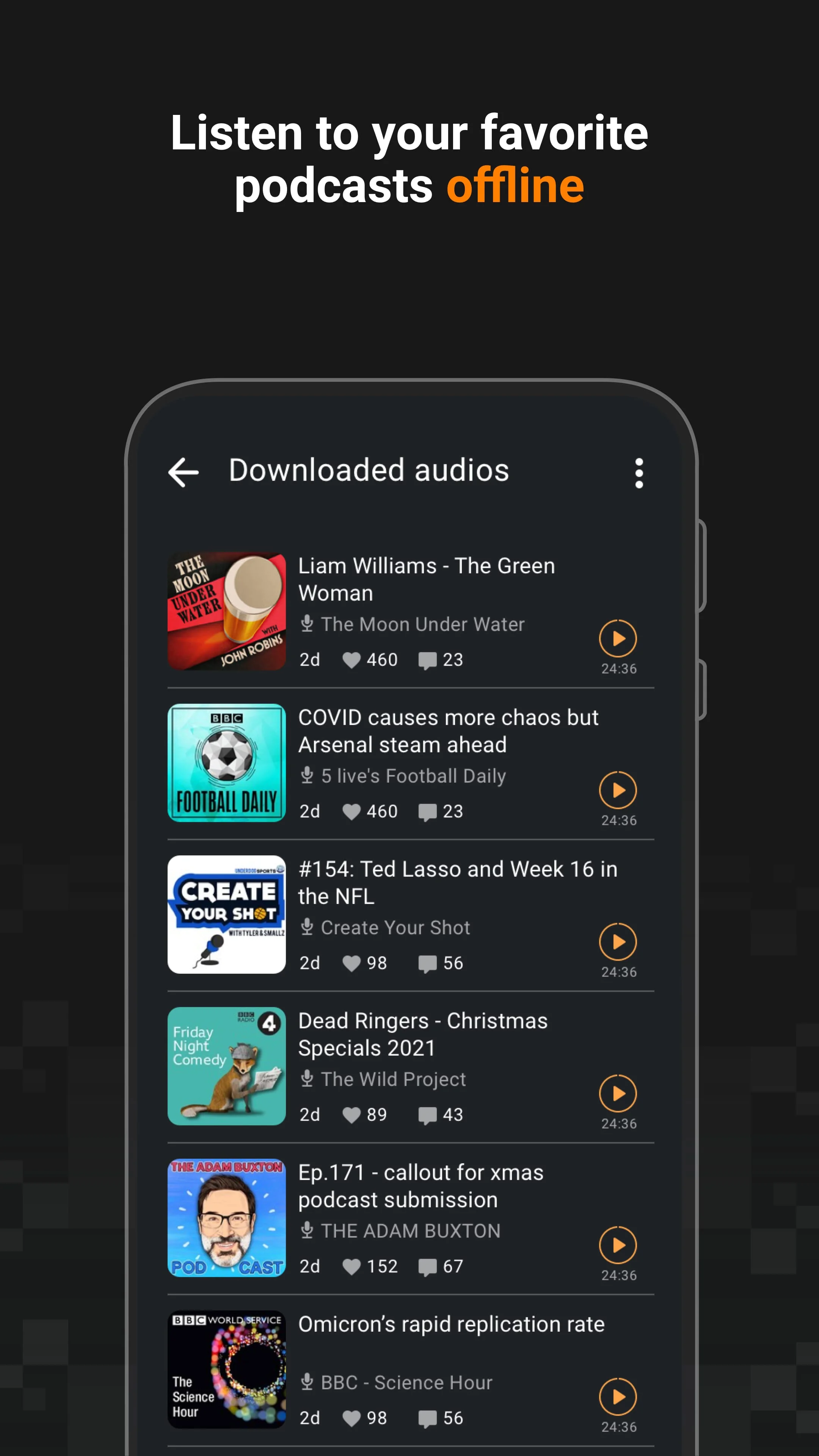This screenshot has width=819, height=1456.
Task: Play the Adam Buxton Ep.171
Action: pyautogui.click(x=618, y=1245)
